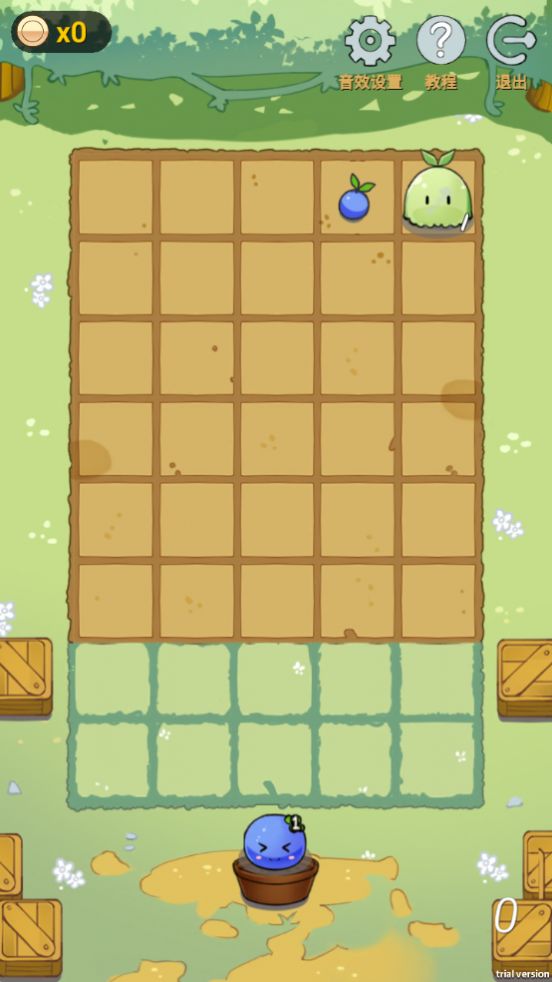Select the blue blob in the pot
Viewport: 552px width, 982px height.
(x=275, y=842)
